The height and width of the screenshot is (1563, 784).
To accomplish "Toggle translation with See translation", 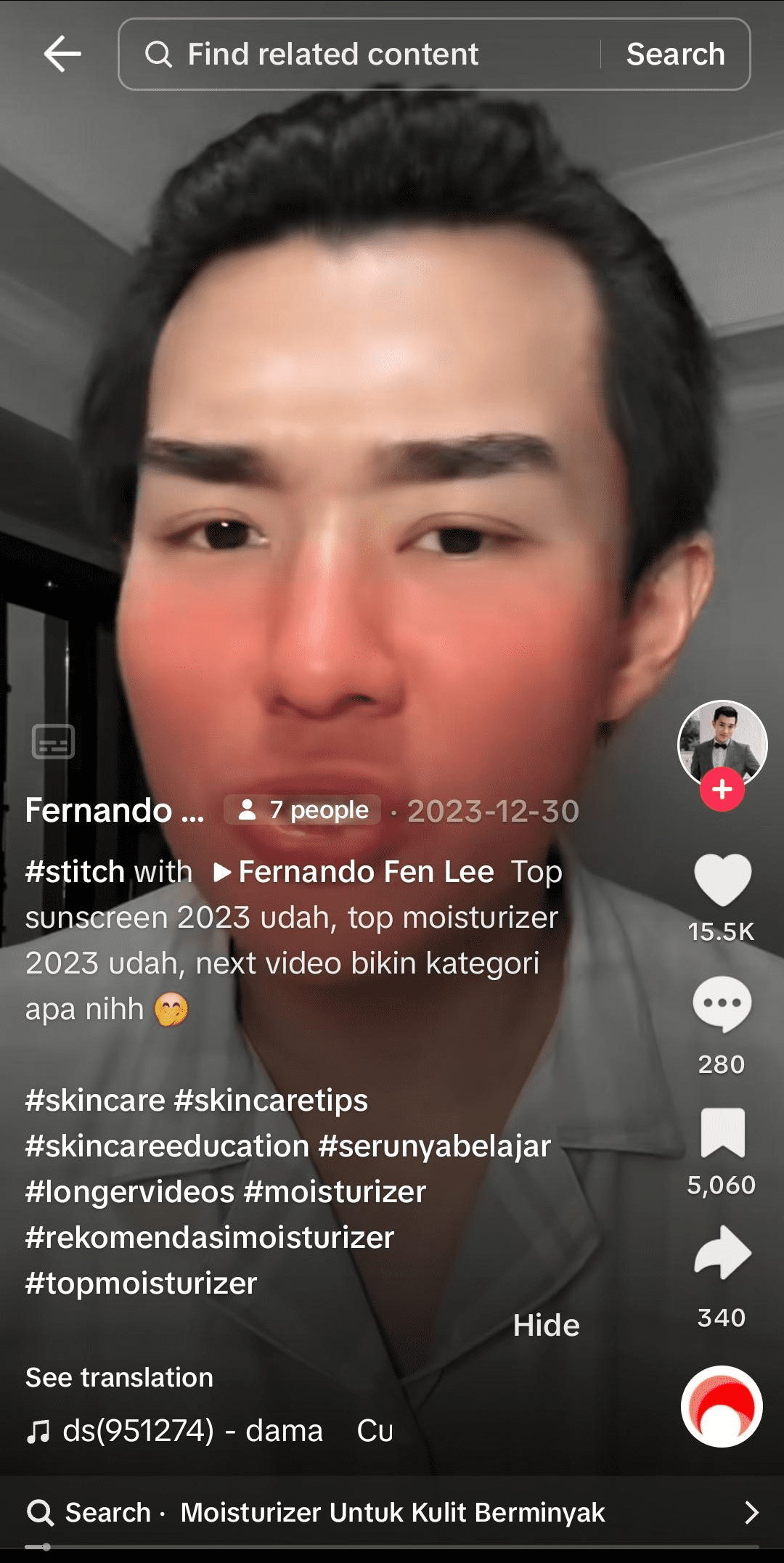I will [118, 1376].
